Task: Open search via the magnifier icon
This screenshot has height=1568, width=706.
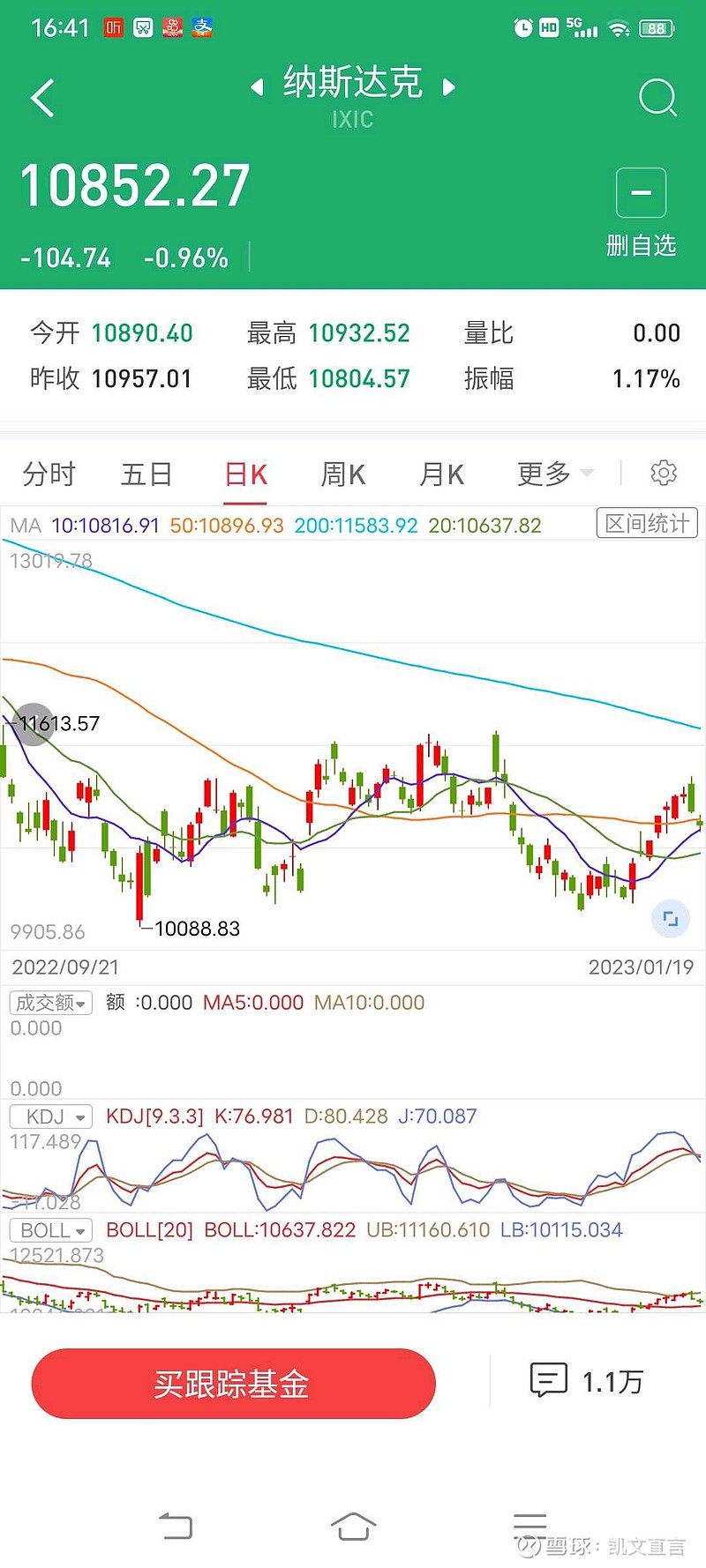Action: pyautogui.click(x=657, y=97)
